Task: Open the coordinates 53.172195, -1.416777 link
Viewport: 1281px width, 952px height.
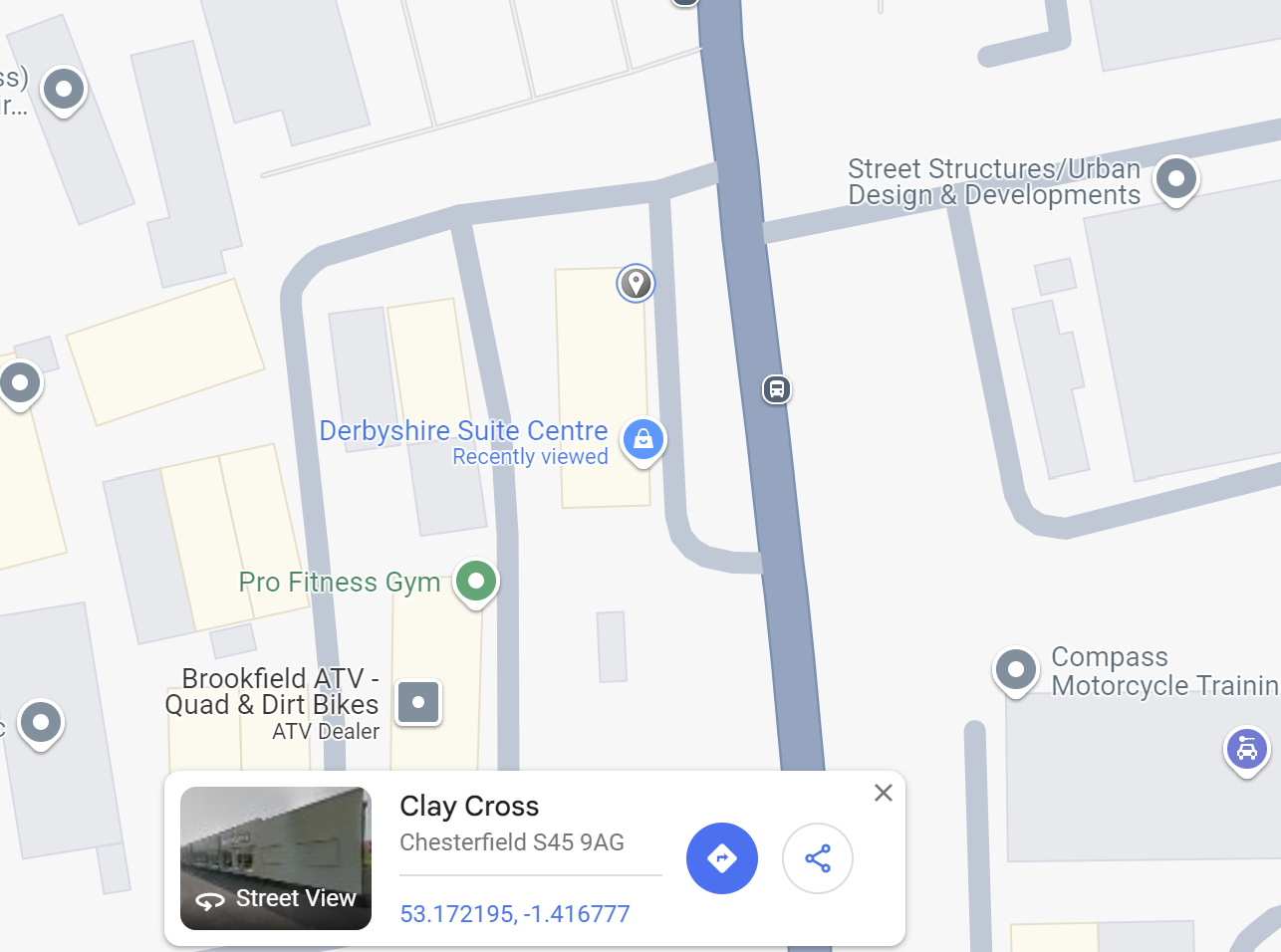Action: pos(514,913)
